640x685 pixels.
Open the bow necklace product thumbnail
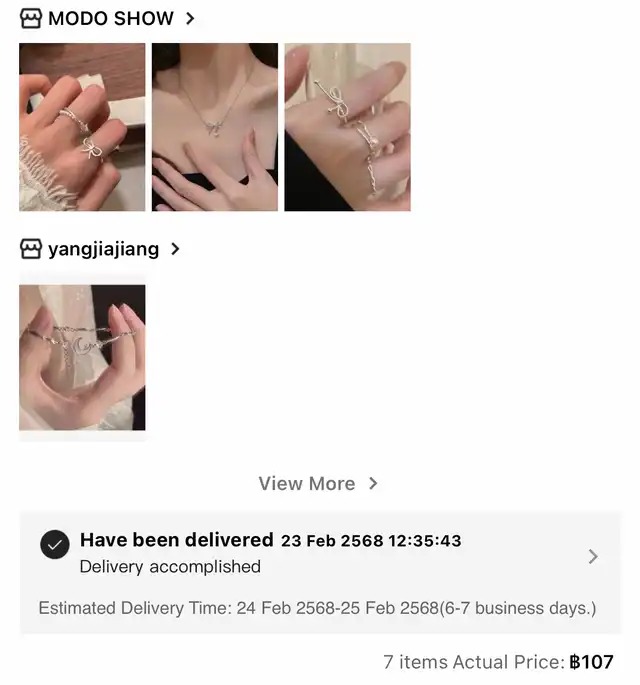215,127
